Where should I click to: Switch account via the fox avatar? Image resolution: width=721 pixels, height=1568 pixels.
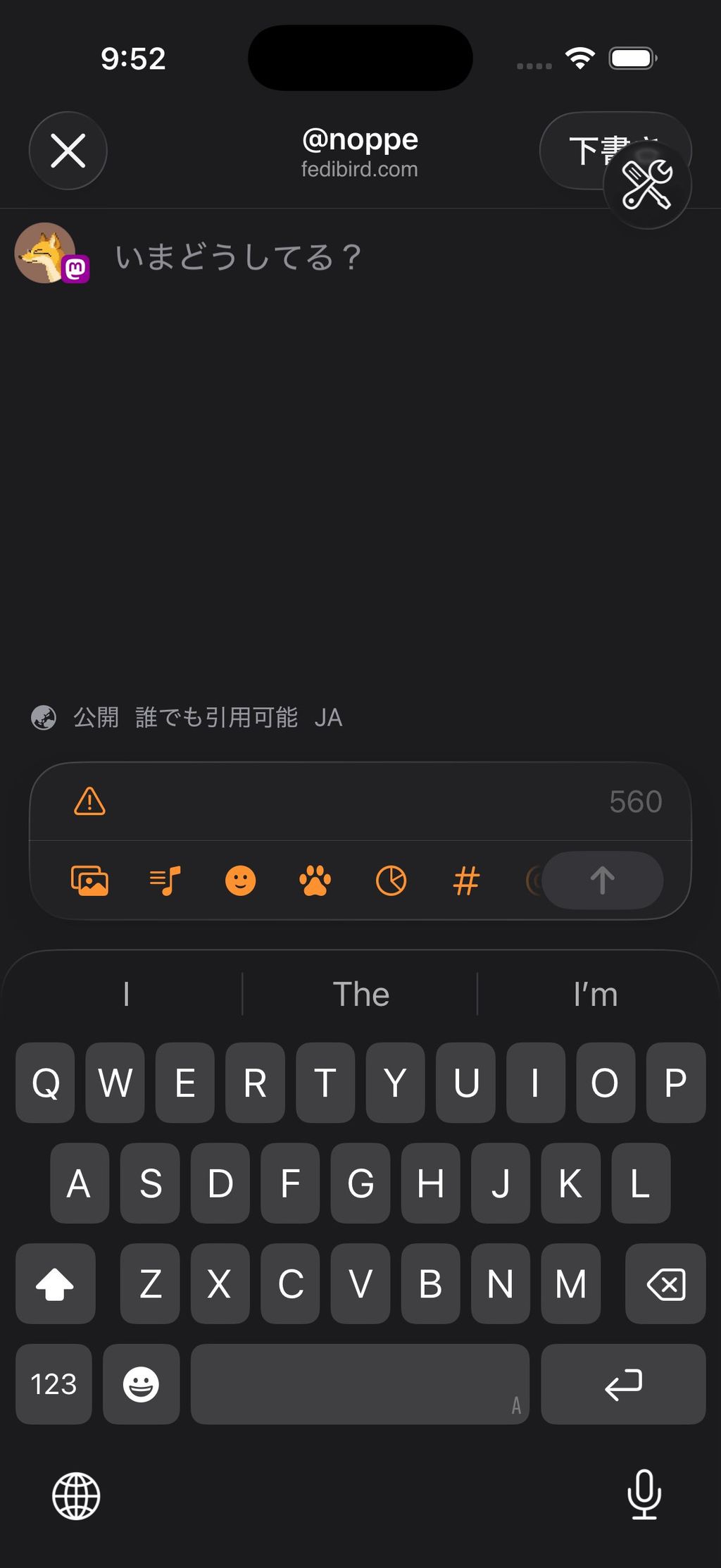[46, 253]
